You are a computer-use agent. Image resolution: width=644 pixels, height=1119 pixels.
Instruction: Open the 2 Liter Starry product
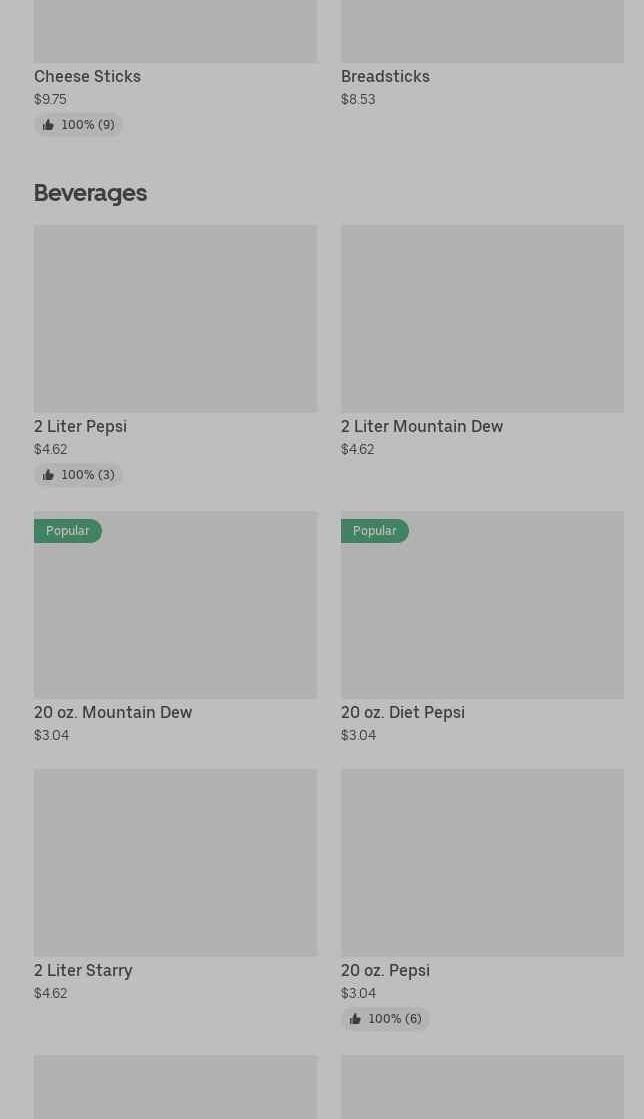175,886
